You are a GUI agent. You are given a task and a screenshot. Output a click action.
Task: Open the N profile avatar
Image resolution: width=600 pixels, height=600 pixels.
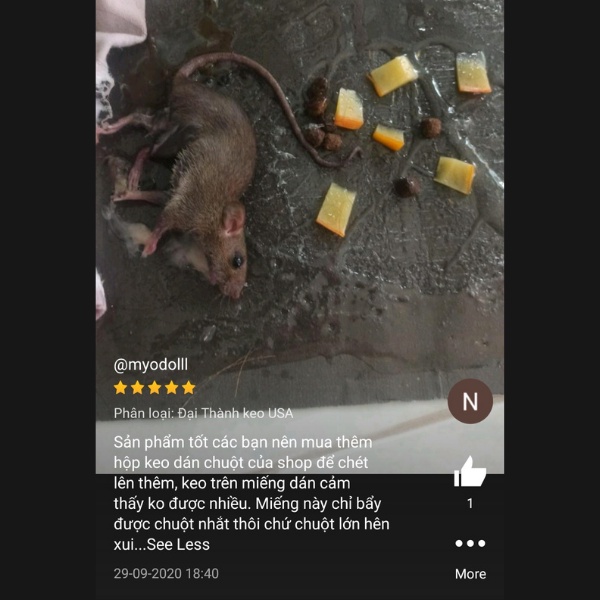tap(470, 401)
